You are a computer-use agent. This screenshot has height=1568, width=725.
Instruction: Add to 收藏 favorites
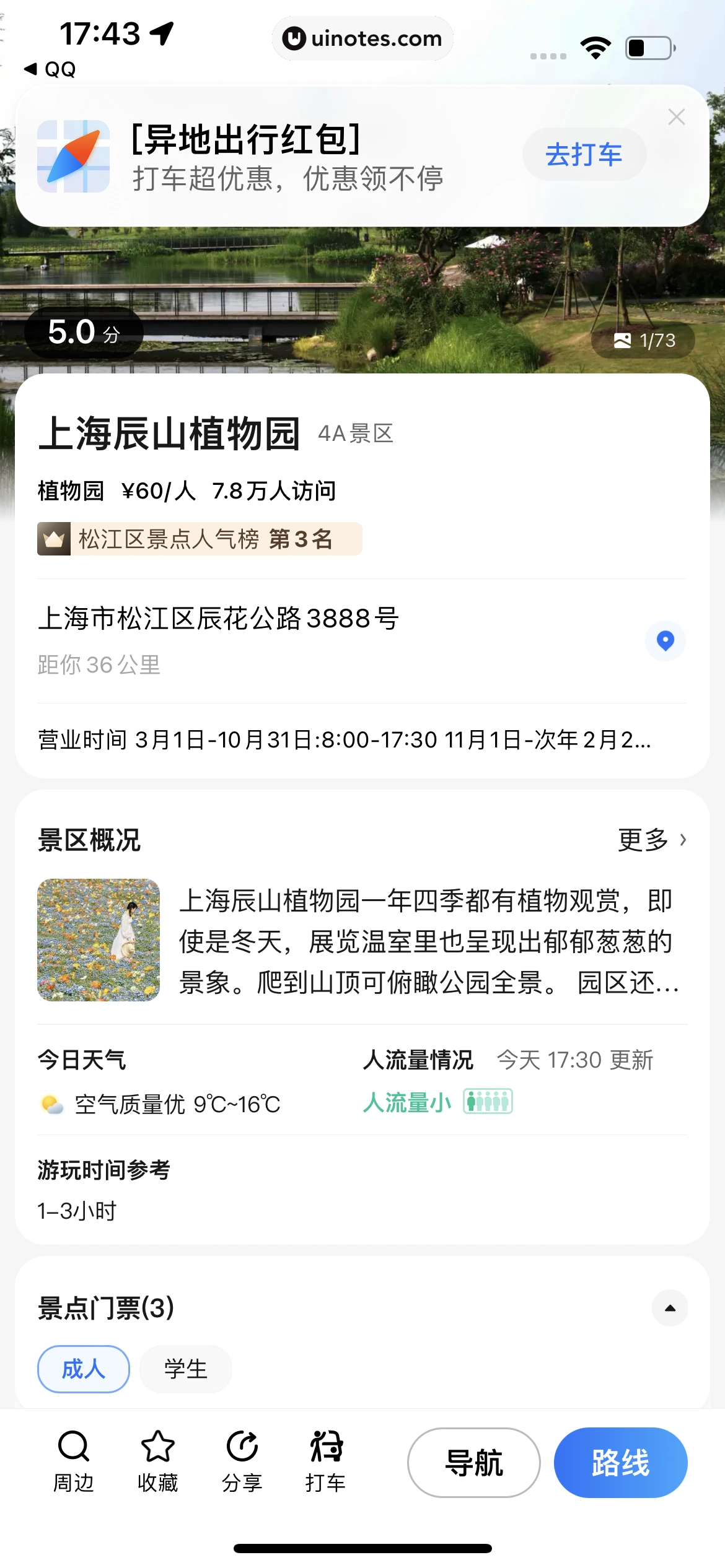(x=158, y=1461)
